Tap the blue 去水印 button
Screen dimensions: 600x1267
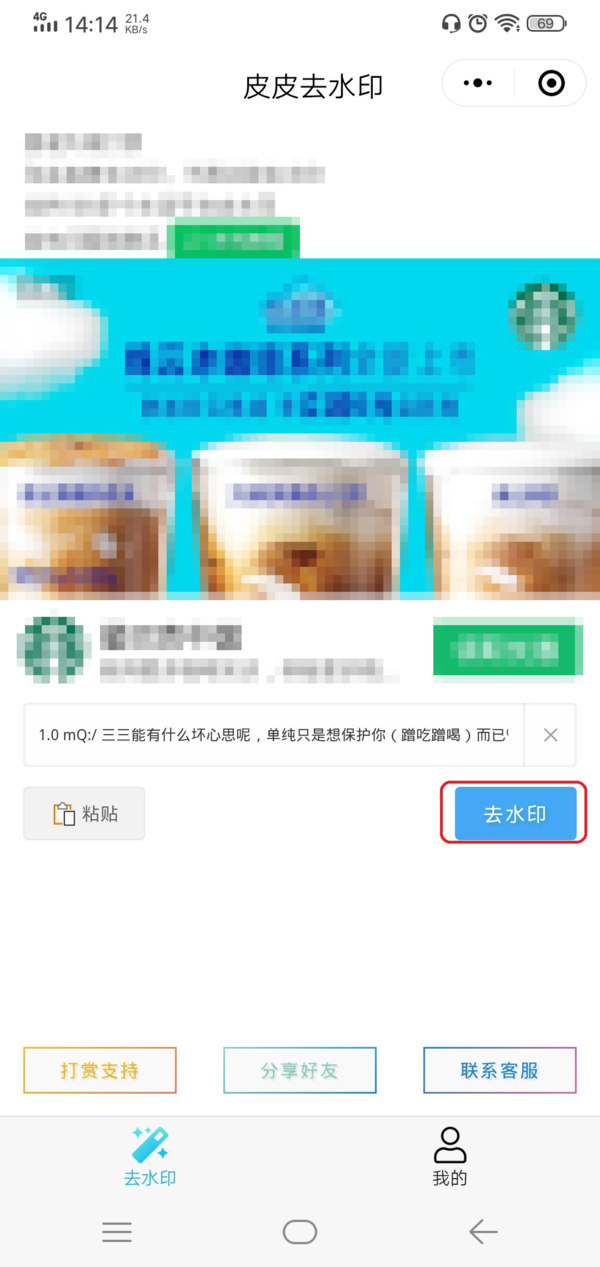click(515, 813)
